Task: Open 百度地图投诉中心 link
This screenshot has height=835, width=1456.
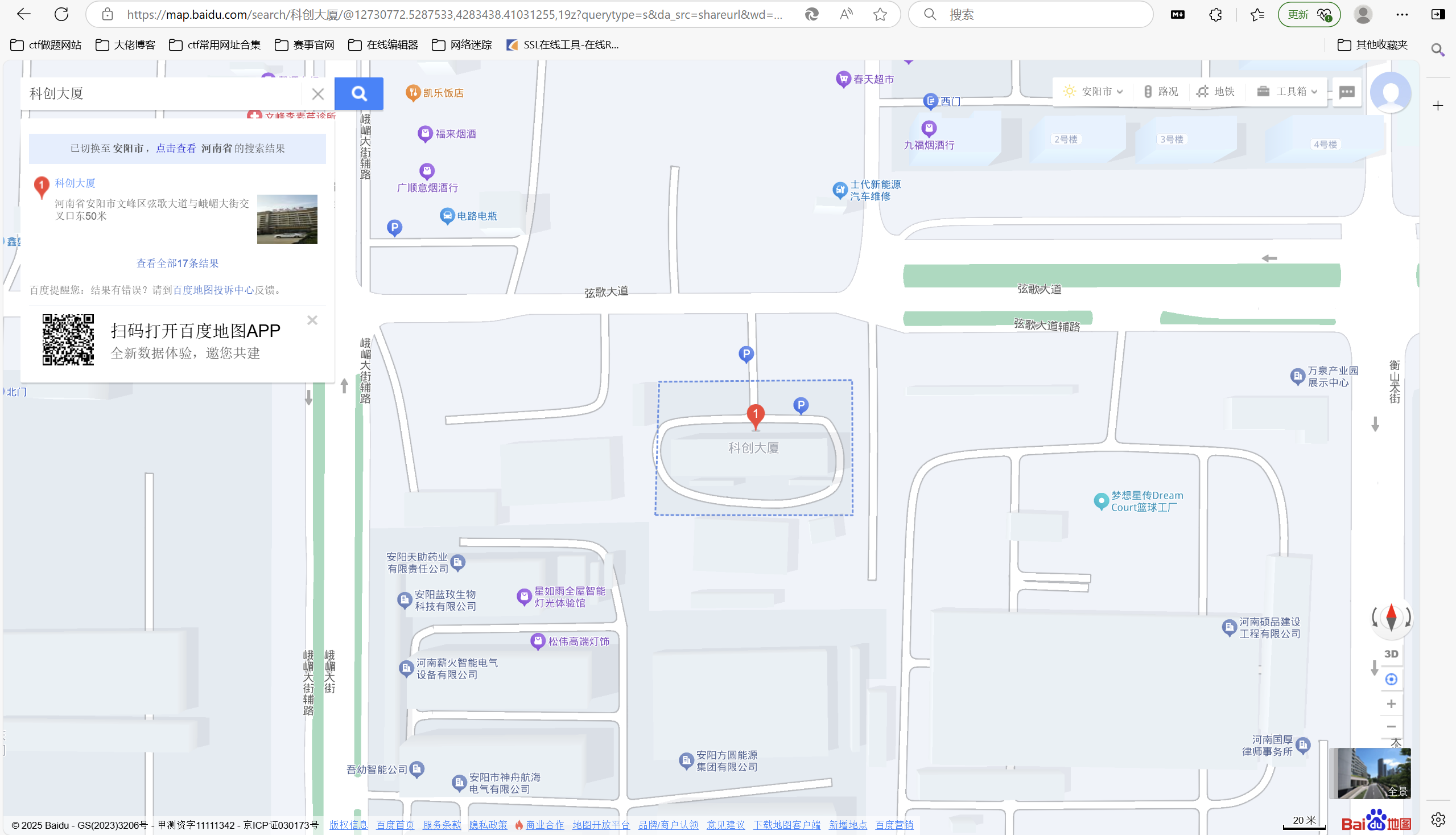Action: (x=213, y=290)
